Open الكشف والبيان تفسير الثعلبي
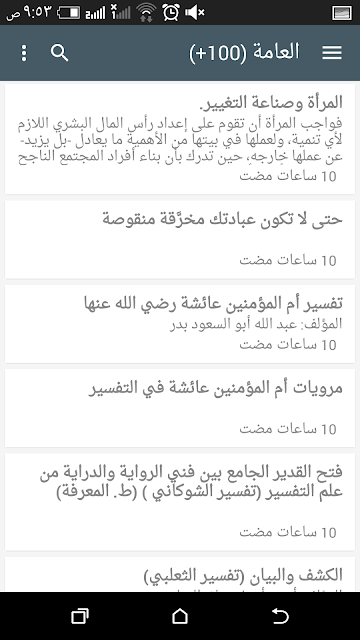The image size is (360, 640). pyautogui.click(x=180, y=574)
